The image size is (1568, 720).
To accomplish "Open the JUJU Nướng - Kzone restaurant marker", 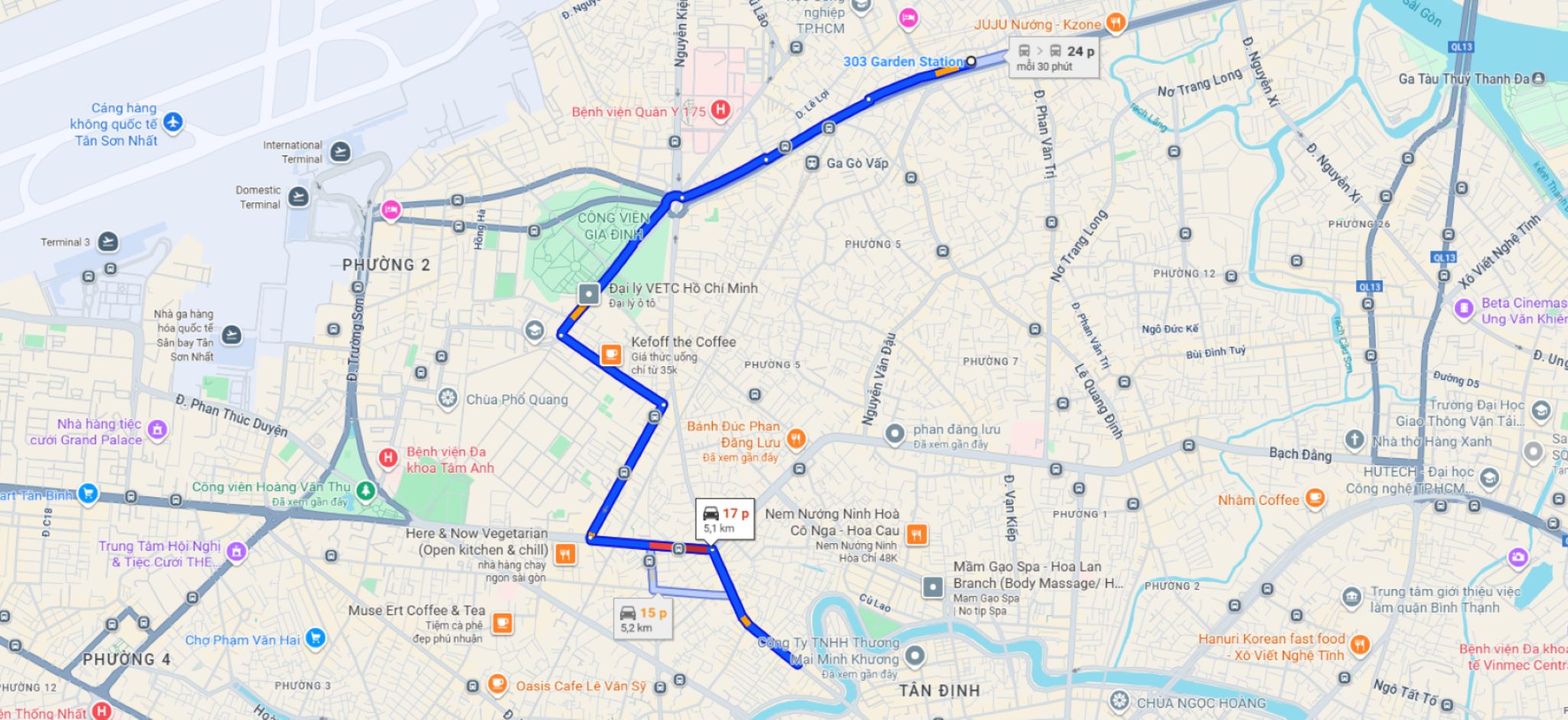I will coord(1116,23).
